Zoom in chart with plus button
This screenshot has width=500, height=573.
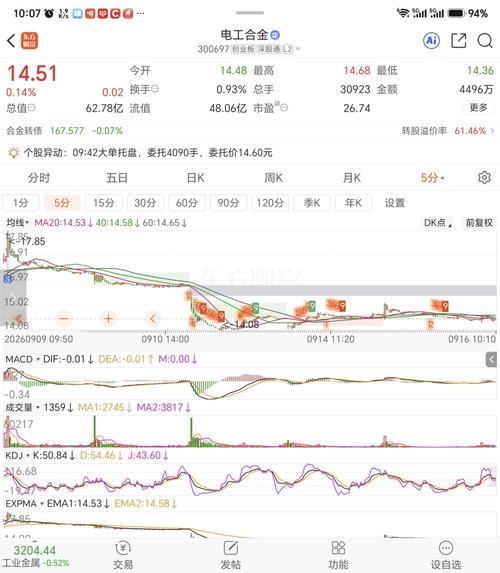[108, 319]
